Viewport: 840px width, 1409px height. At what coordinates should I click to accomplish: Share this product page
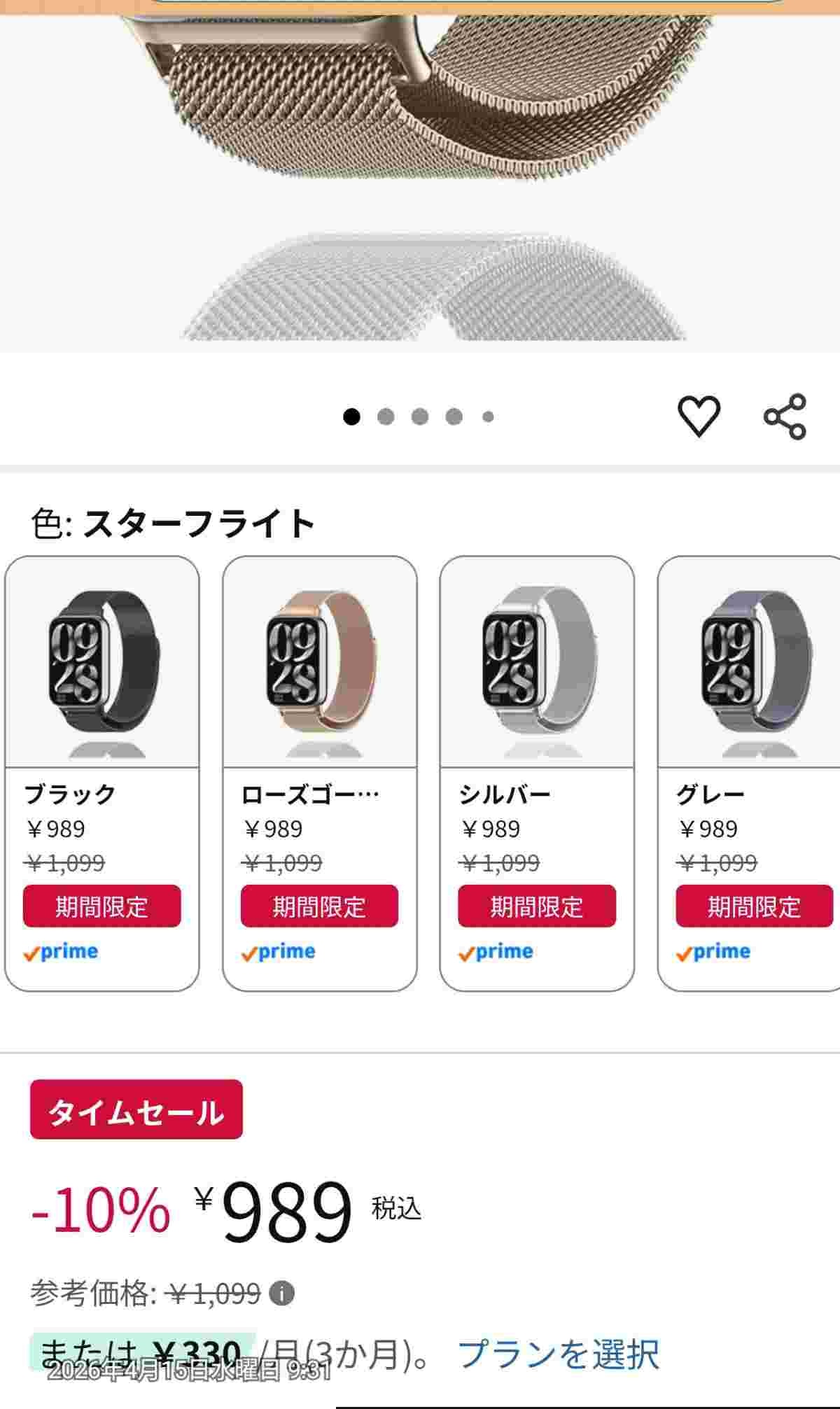(785, 416)
